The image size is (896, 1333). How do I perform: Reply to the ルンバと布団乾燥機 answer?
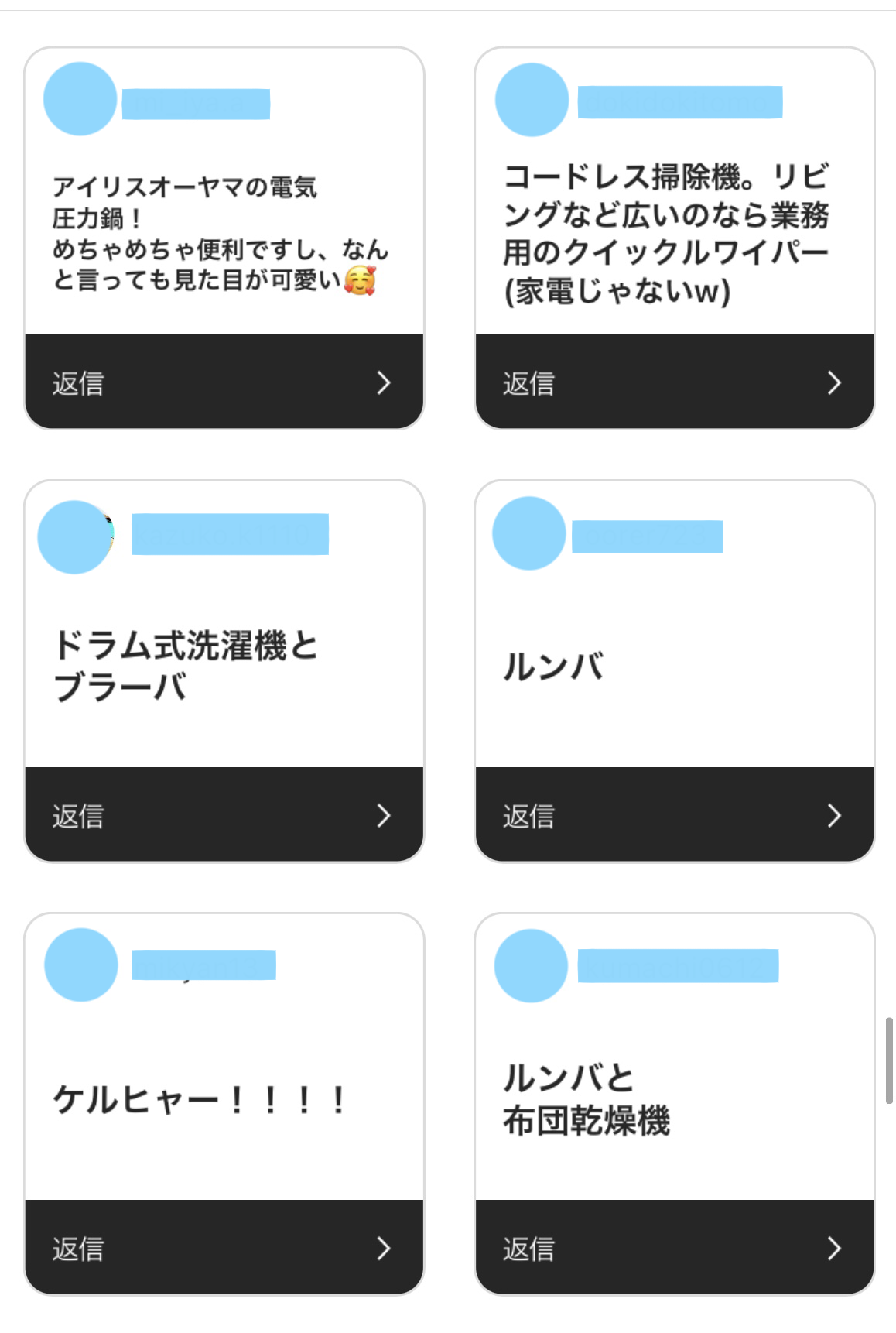click(674, 1248)
